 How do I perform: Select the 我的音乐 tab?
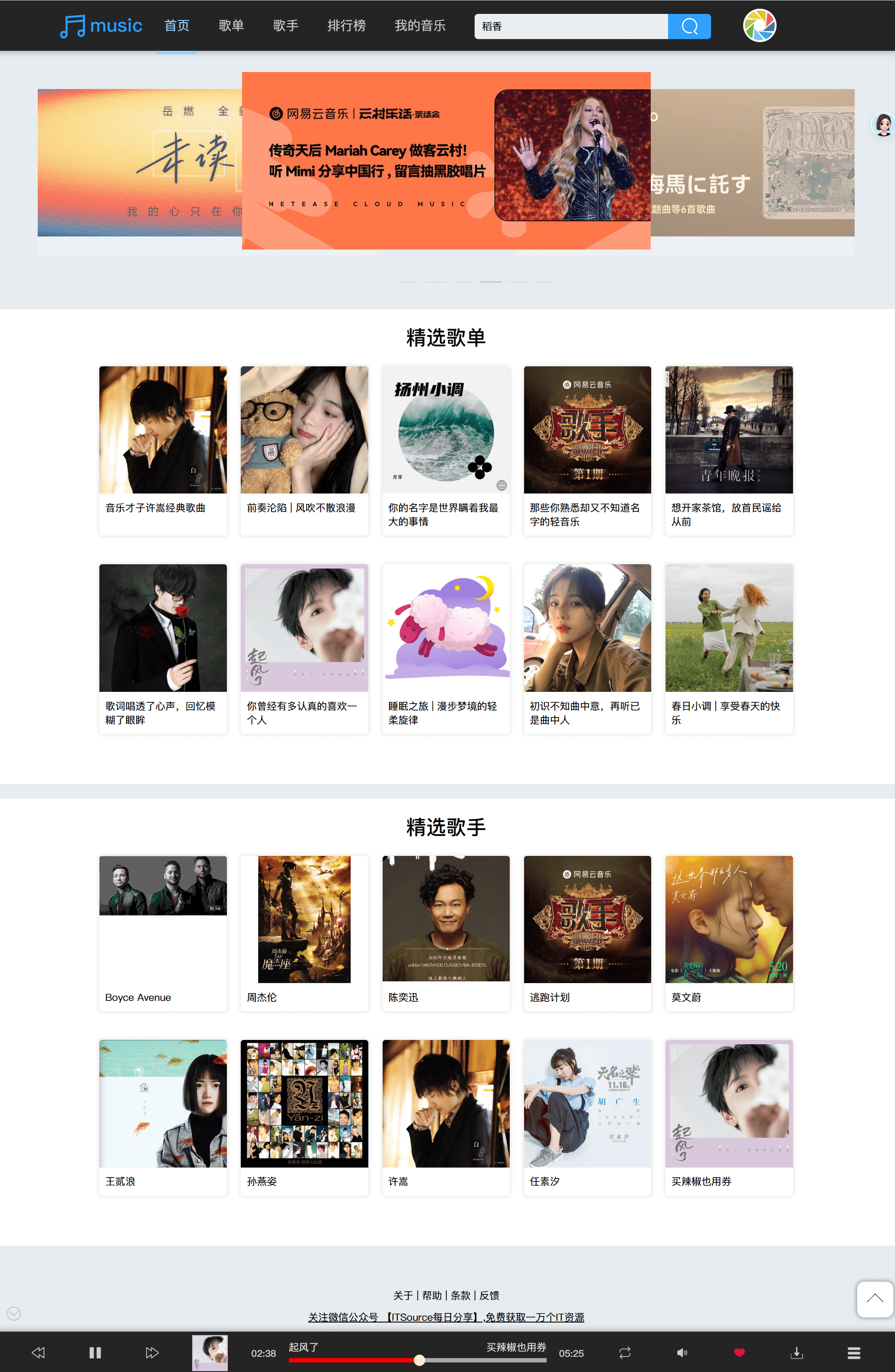pyautogui.click(x=420, y=26)
